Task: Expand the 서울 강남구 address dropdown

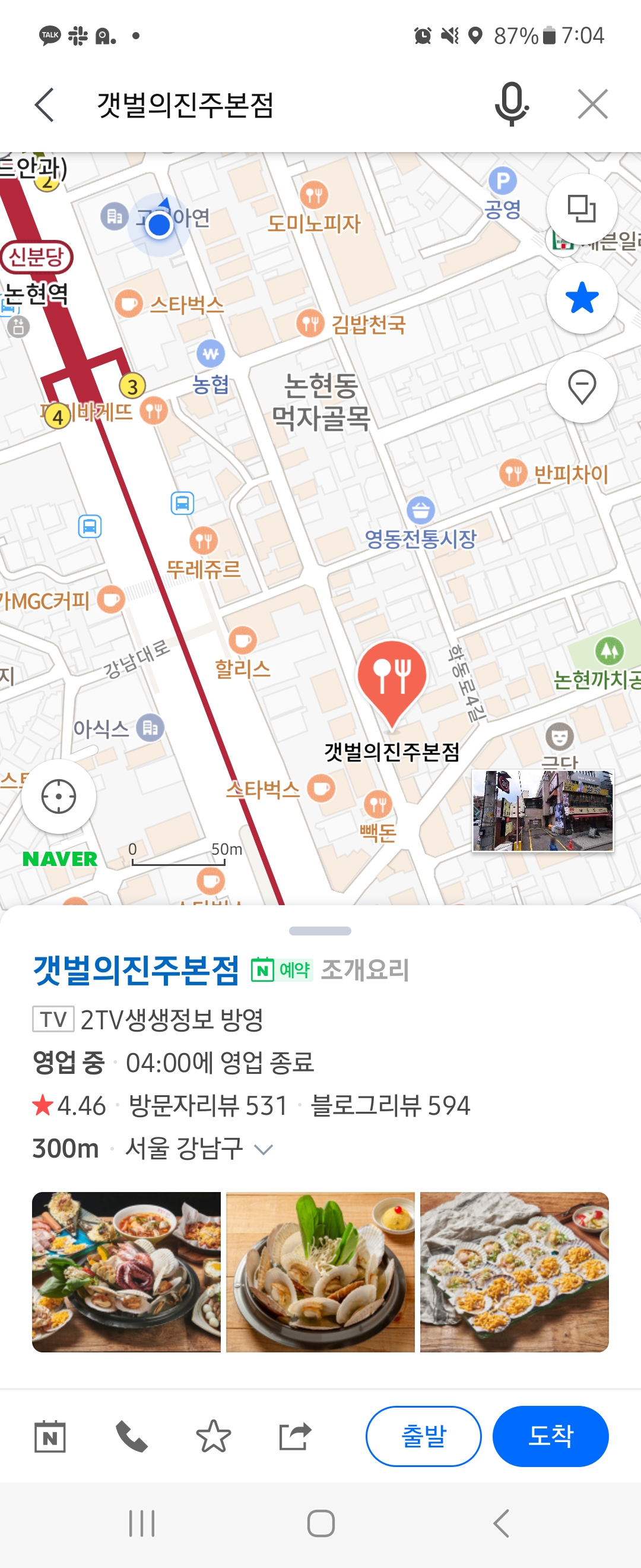Action: point(264,1149)
